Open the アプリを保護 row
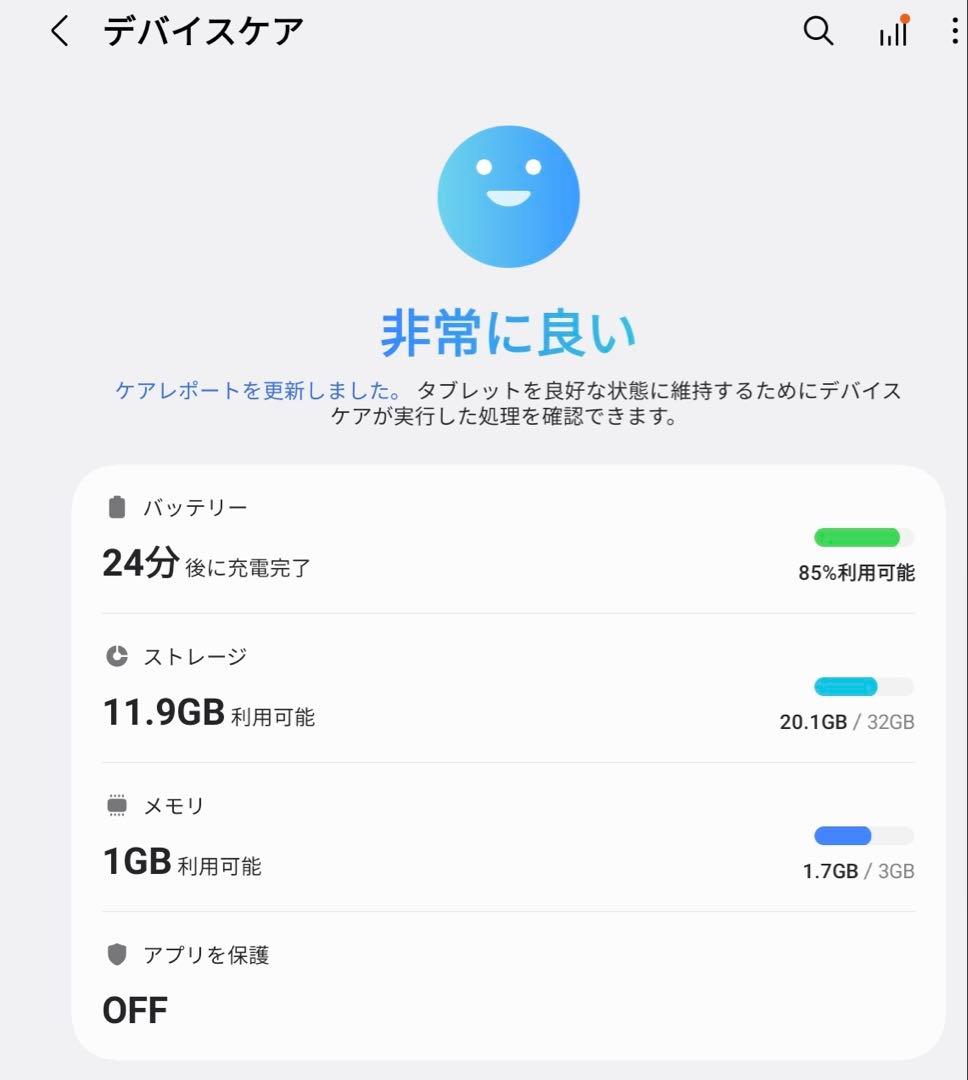Image resolution: width=968 pixels, height=1080 pixels. 508,984
